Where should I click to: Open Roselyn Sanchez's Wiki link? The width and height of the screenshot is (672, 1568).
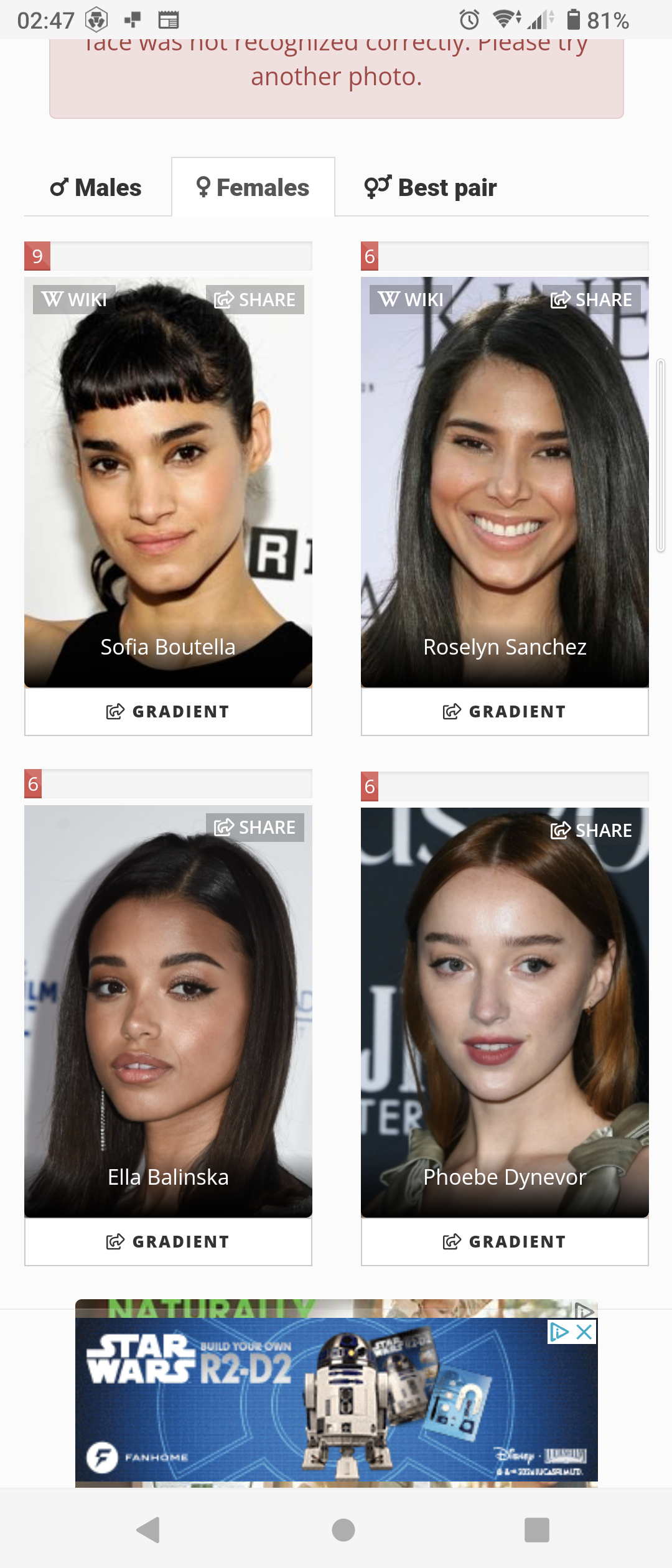(411, 300)
